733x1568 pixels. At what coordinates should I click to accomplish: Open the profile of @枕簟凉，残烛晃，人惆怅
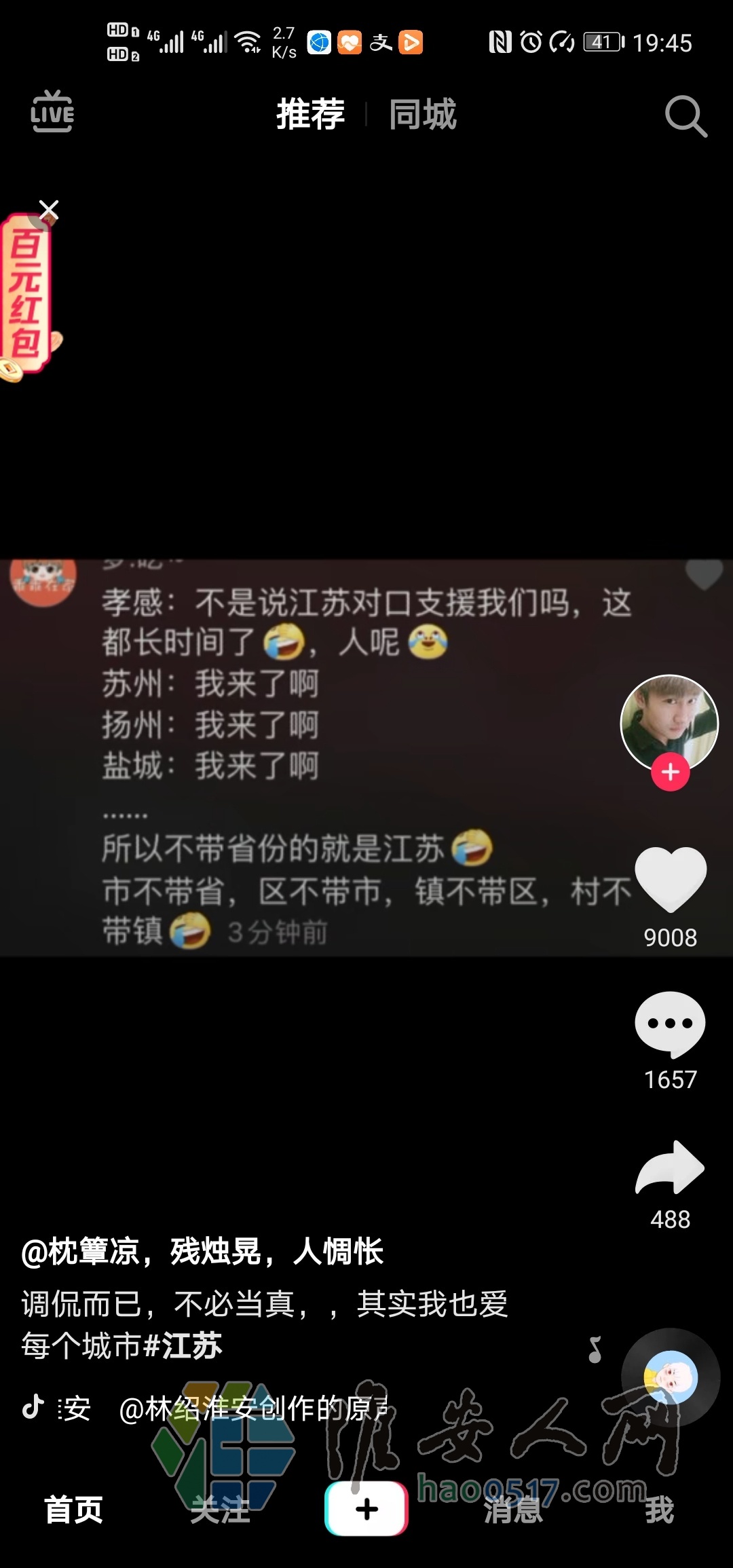coord(202,1251)
